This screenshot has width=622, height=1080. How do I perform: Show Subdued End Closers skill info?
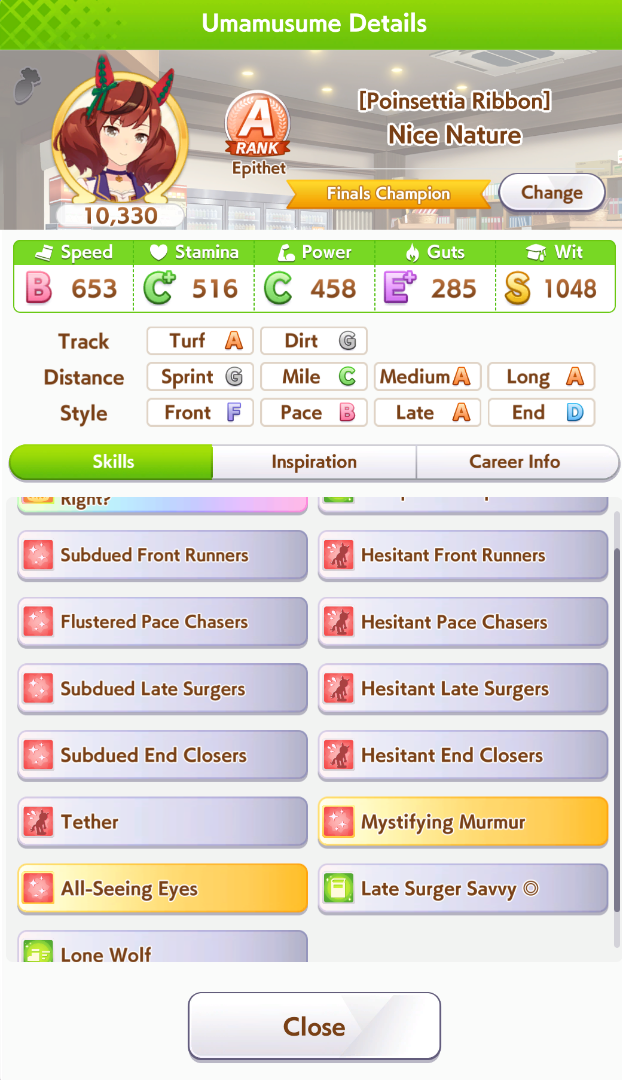162,756
